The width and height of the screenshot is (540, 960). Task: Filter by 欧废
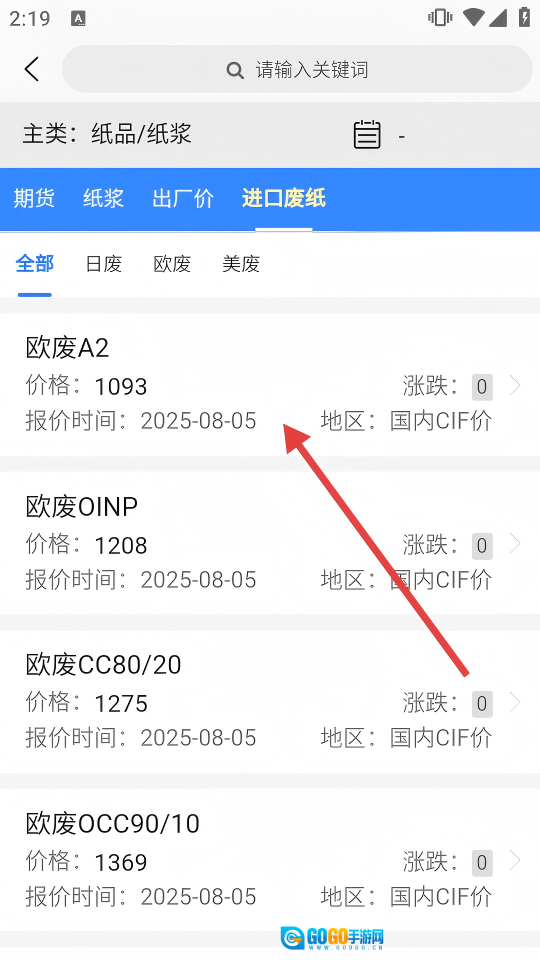tap(172, 264)
